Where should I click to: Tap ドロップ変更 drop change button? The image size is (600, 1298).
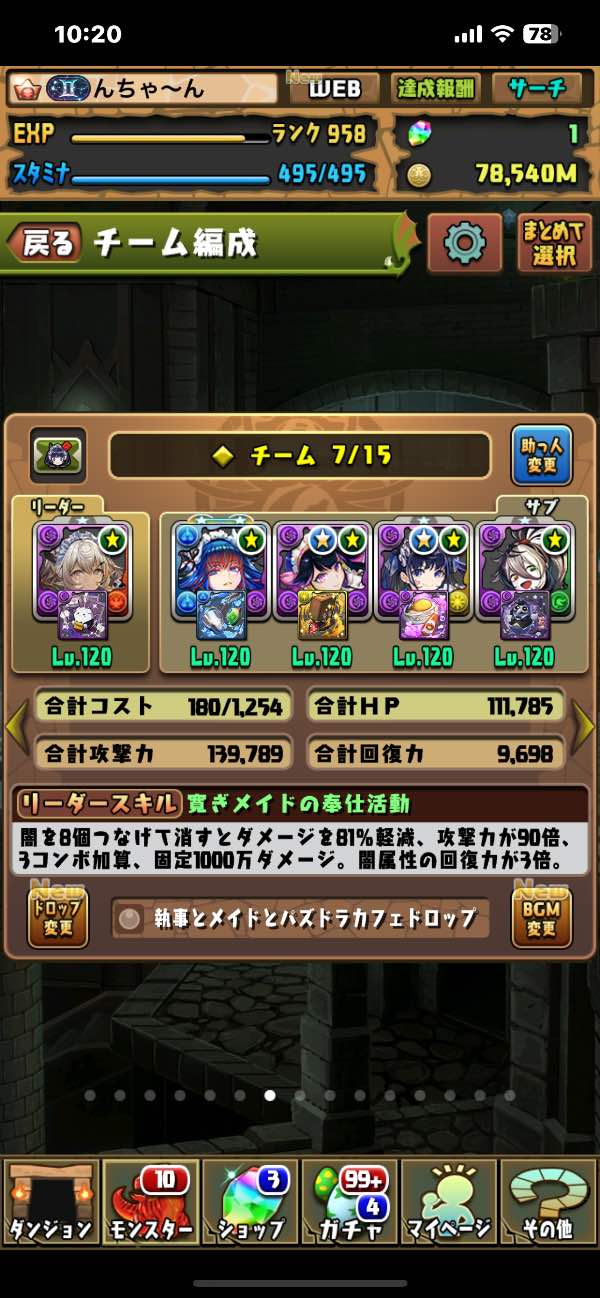(58, 916)
